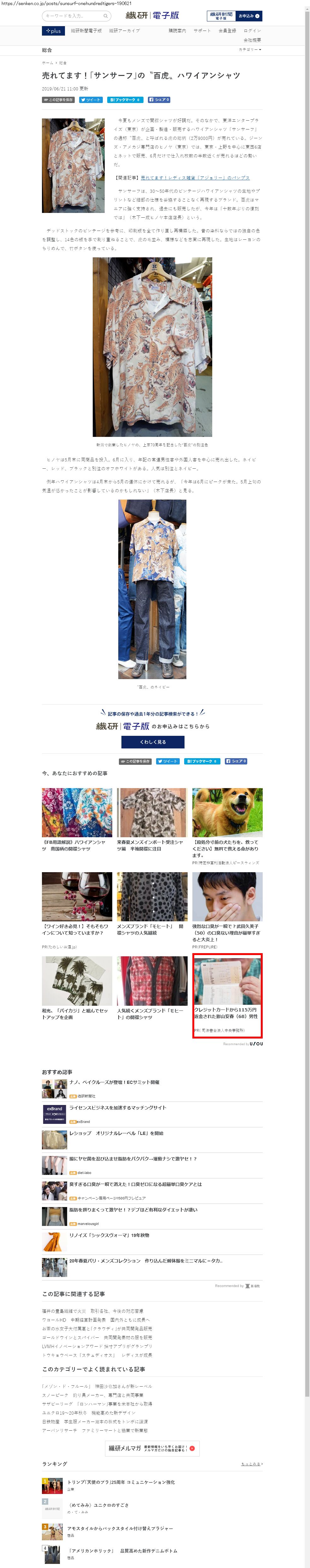Screen dimensions: 310x1568
Task: Tweet this article via top ツイート button
Action: (x=91, y=100)
